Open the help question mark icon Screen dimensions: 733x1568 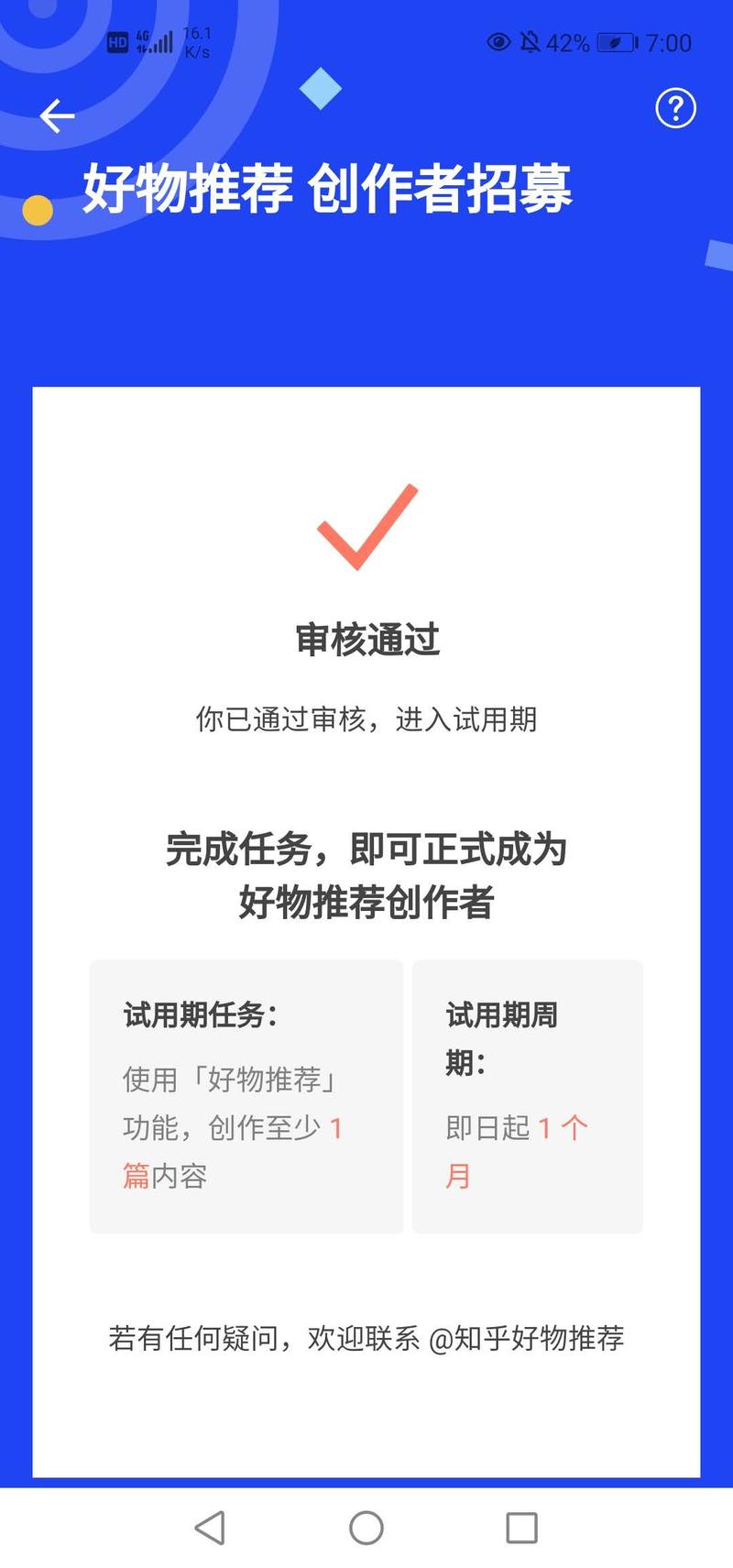[x=675, y=108]
